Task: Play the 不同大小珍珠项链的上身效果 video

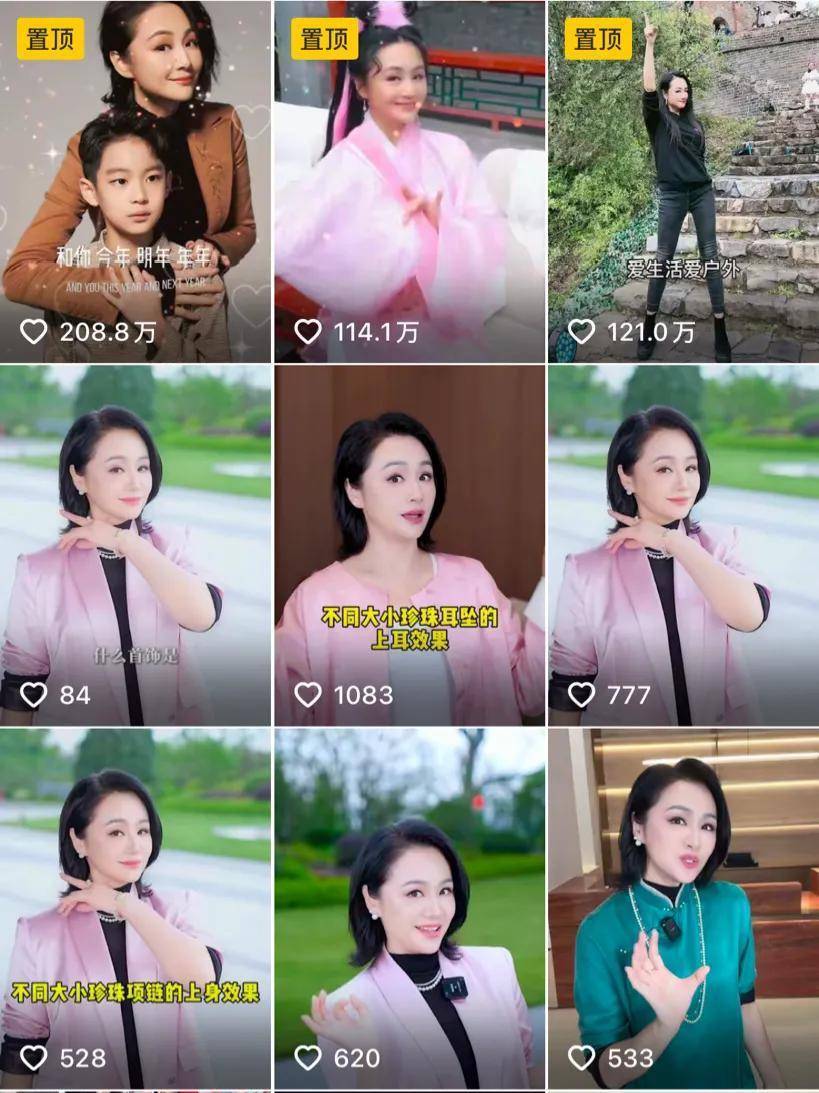Action: click(x=136, y=908)
